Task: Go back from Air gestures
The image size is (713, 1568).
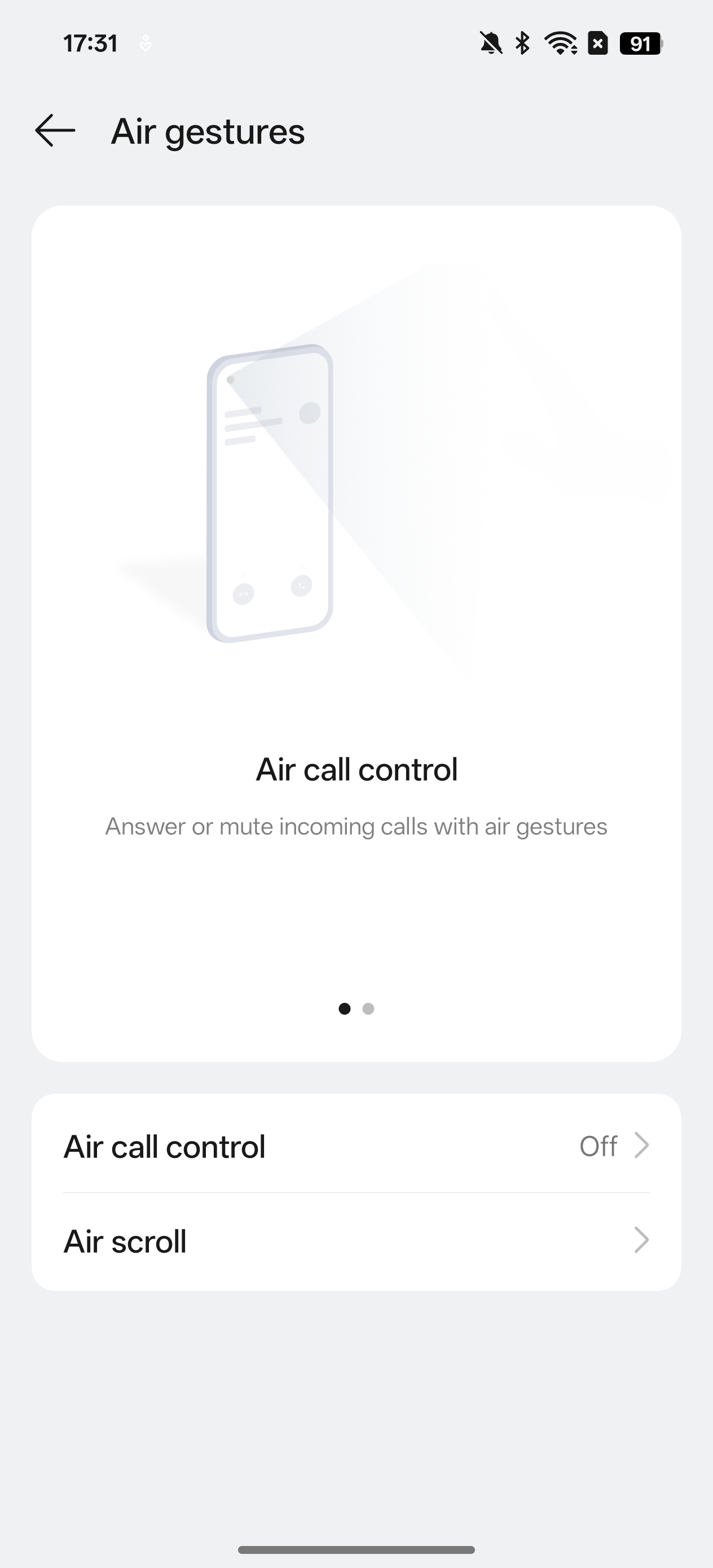Action: [55, 131]
